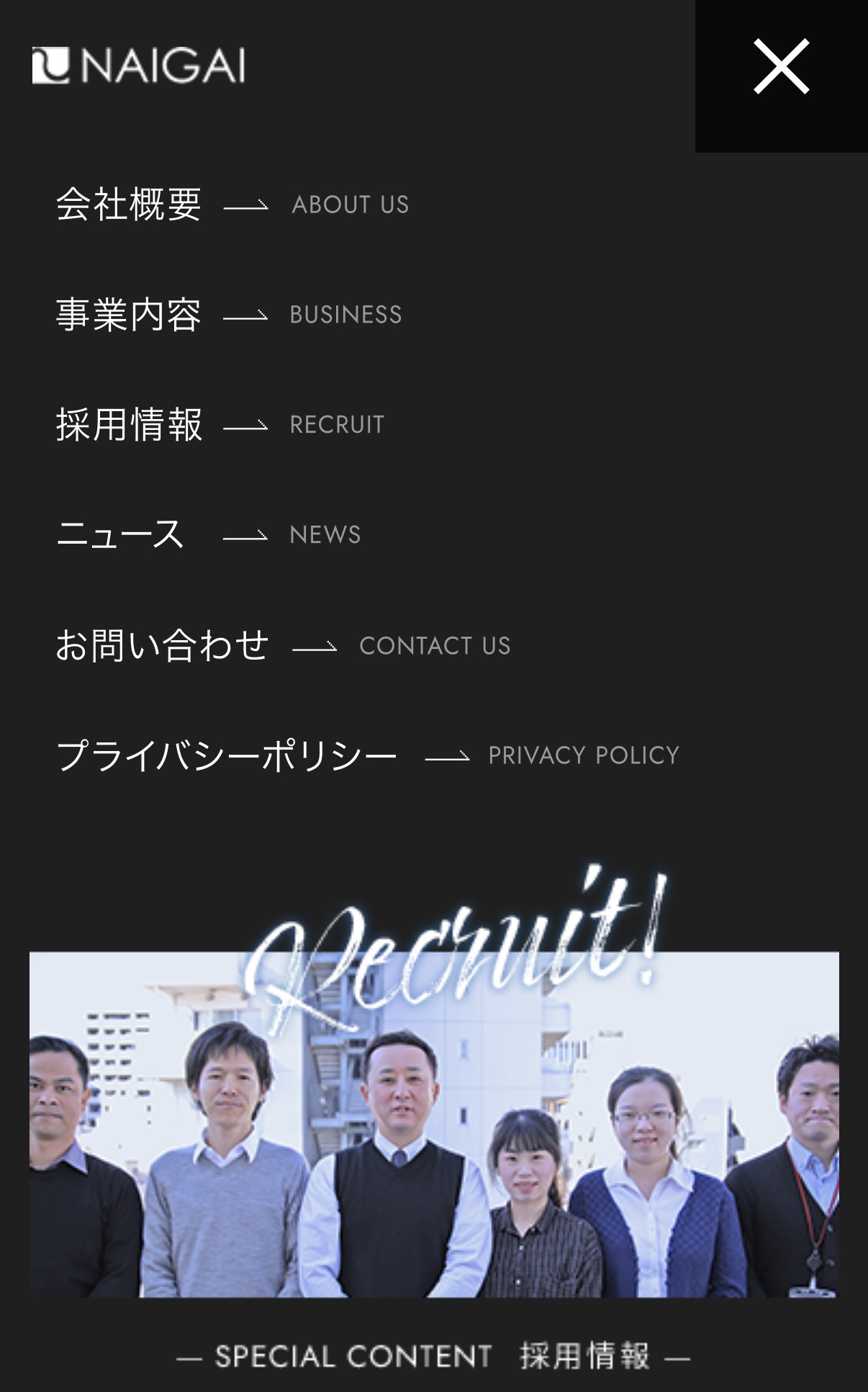Close the navigation menu

tap(781, 67)
